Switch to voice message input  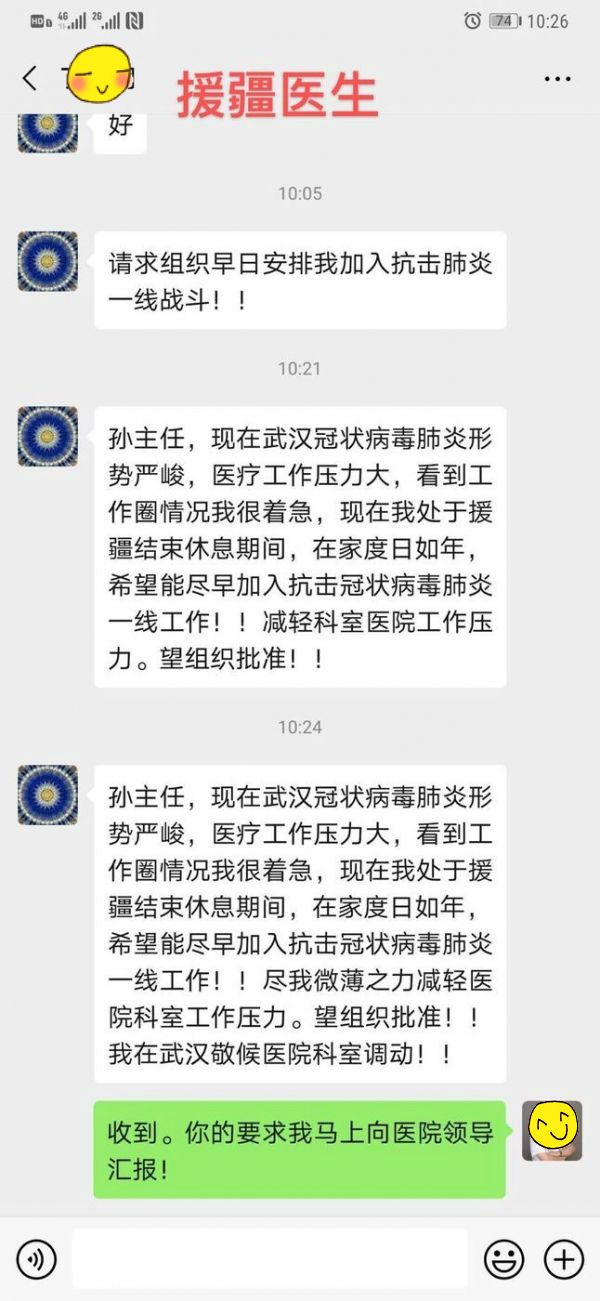[37, 1259]
